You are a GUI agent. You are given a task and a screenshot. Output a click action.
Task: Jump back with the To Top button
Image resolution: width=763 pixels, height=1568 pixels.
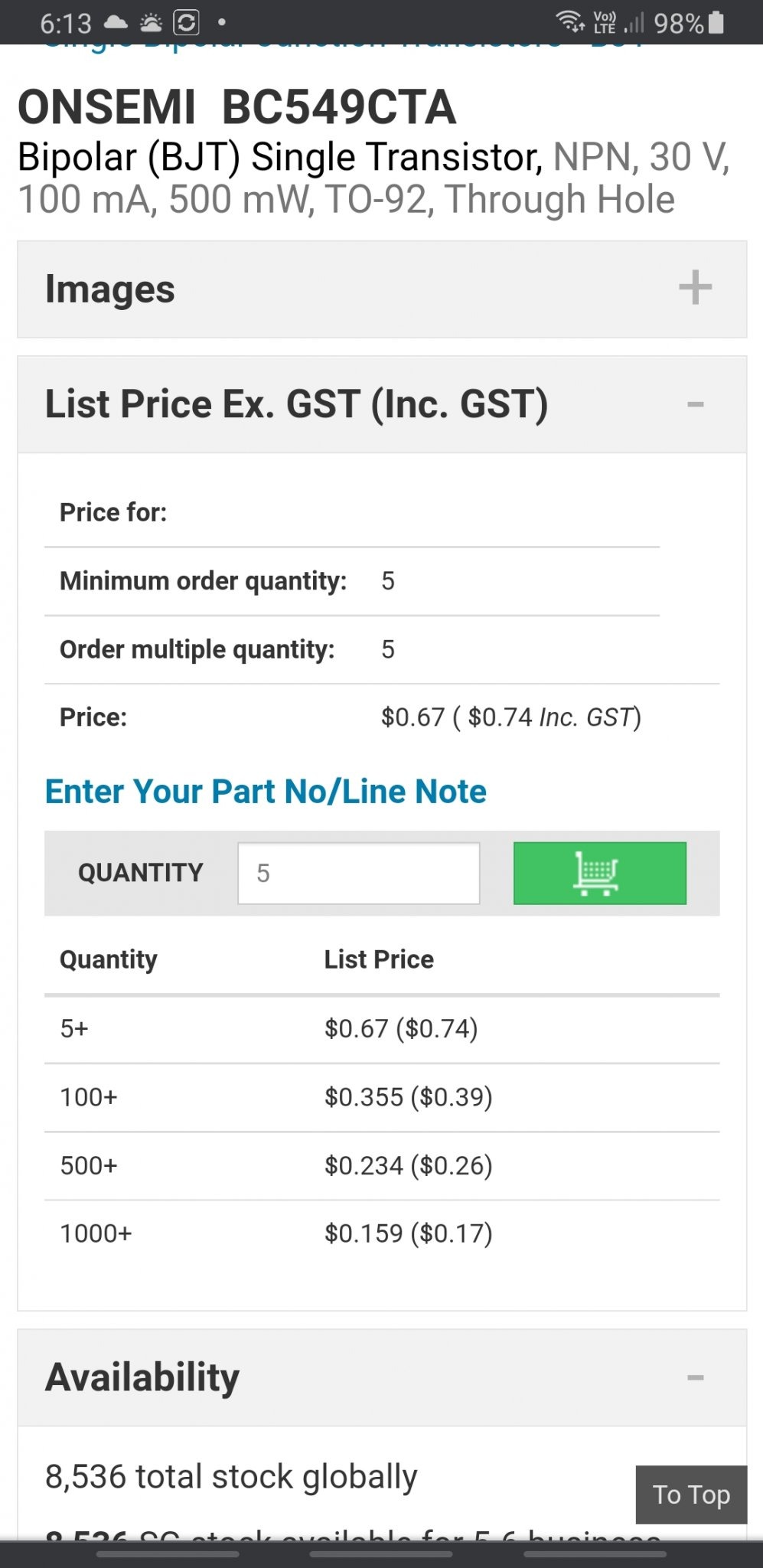pos(691,1494)
